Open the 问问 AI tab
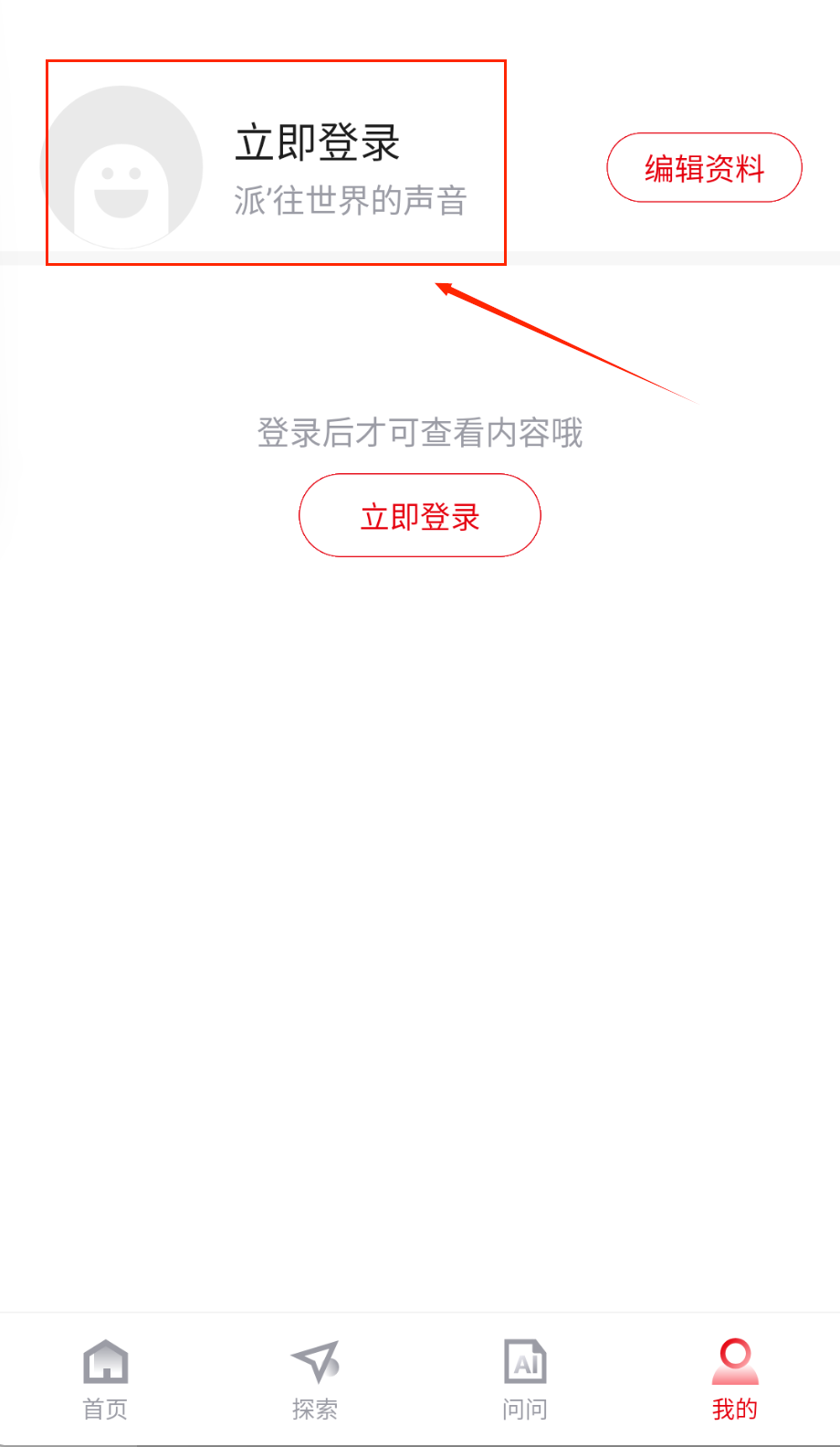 click(x=525, y=1379)
